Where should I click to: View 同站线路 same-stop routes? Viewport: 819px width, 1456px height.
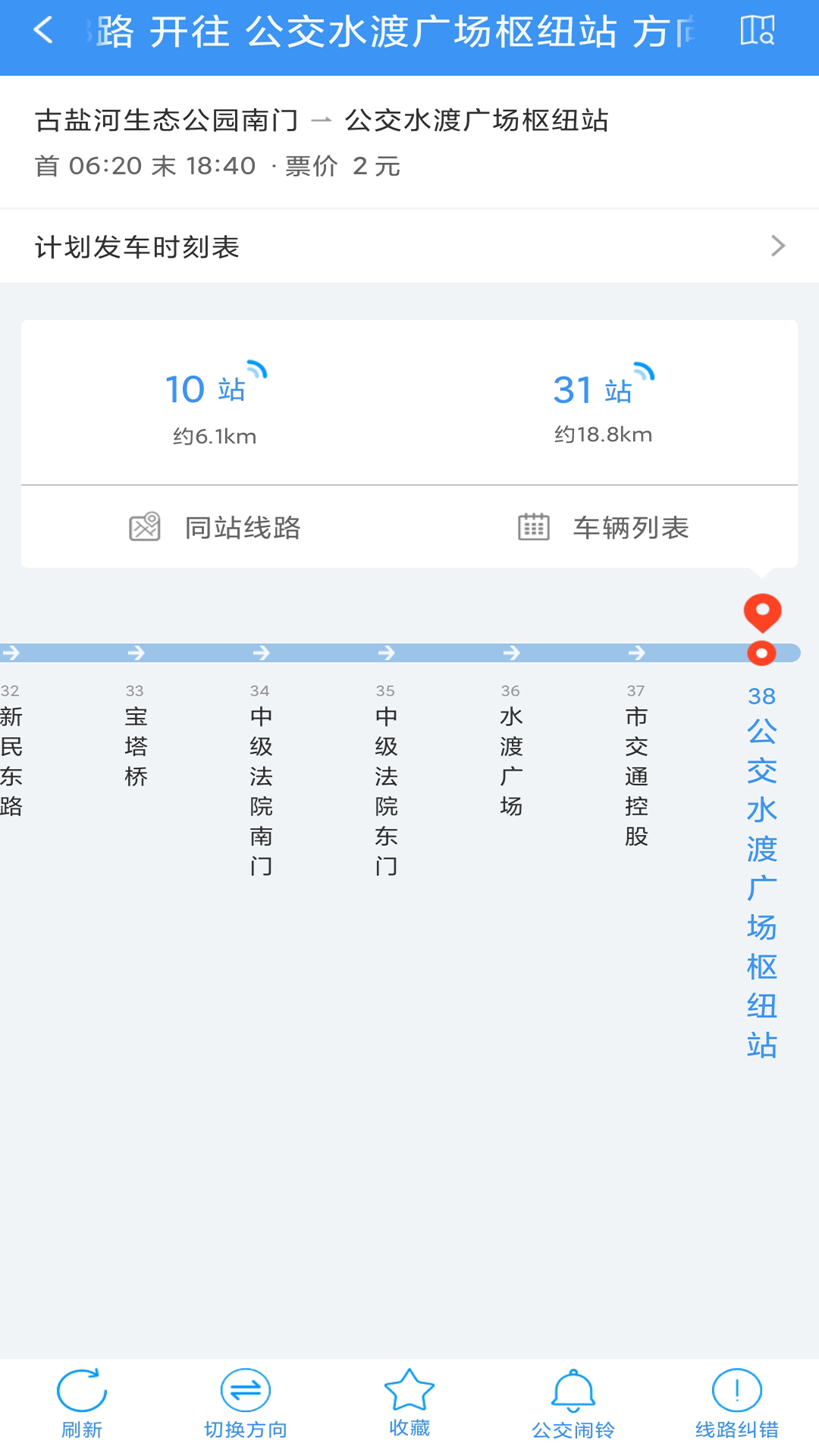pos(215,527)
